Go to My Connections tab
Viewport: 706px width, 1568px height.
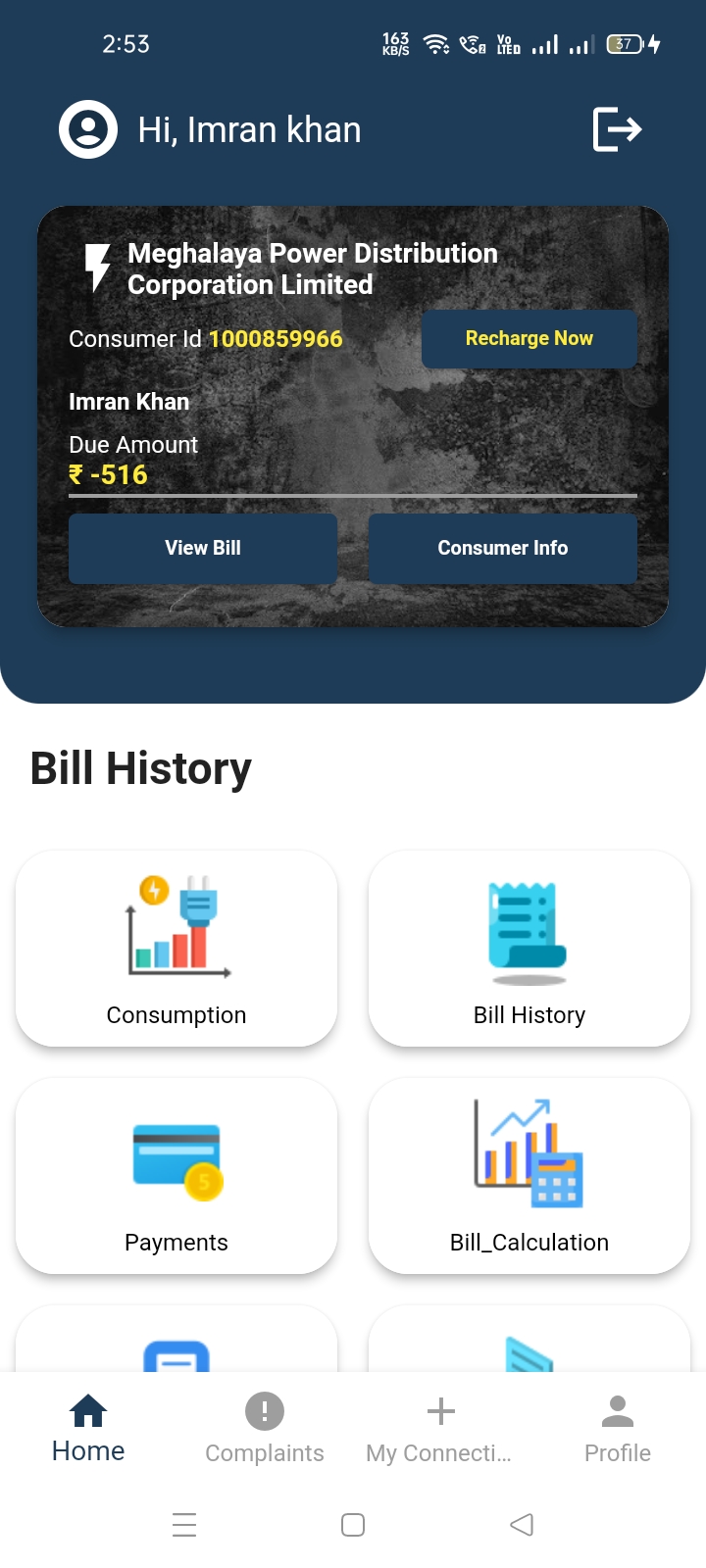click(440, 1429)
